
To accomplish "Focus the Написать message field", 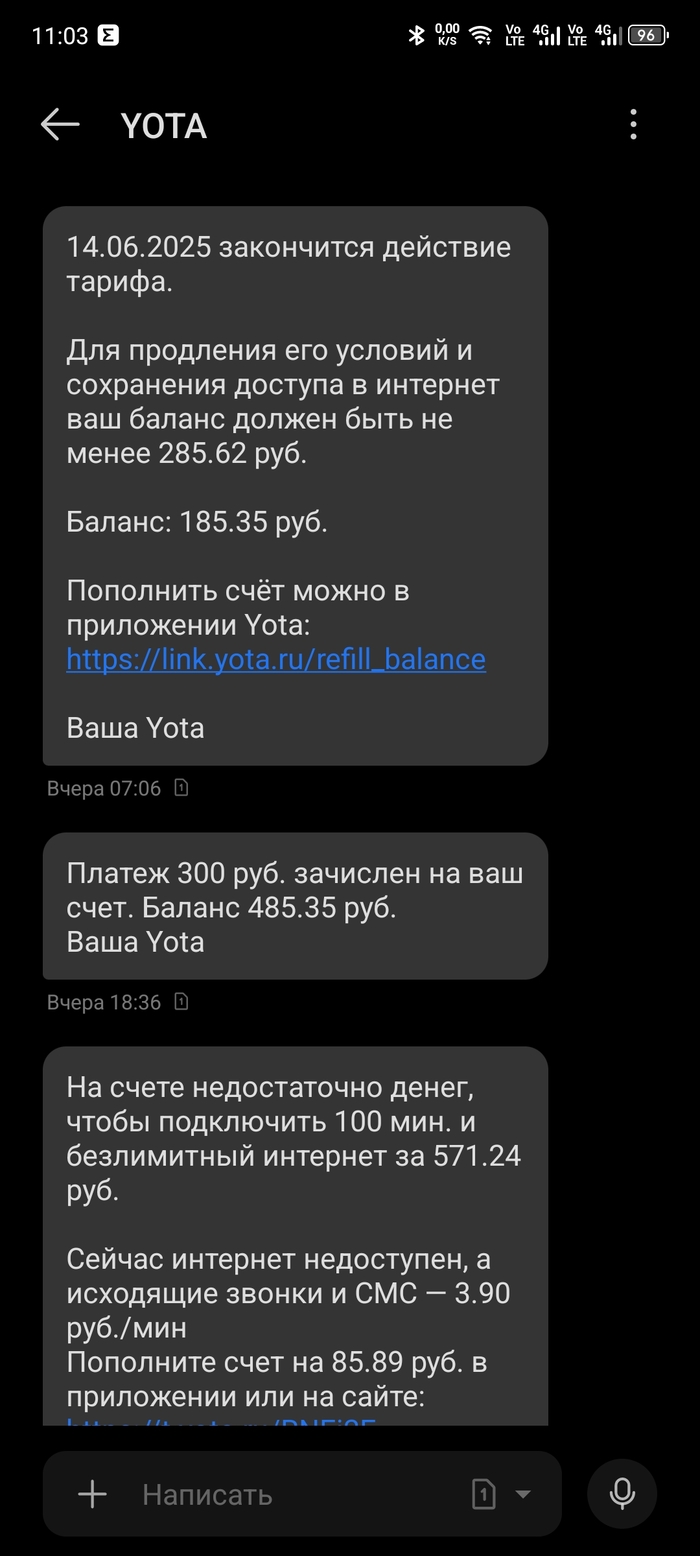I will [290, 1494].
